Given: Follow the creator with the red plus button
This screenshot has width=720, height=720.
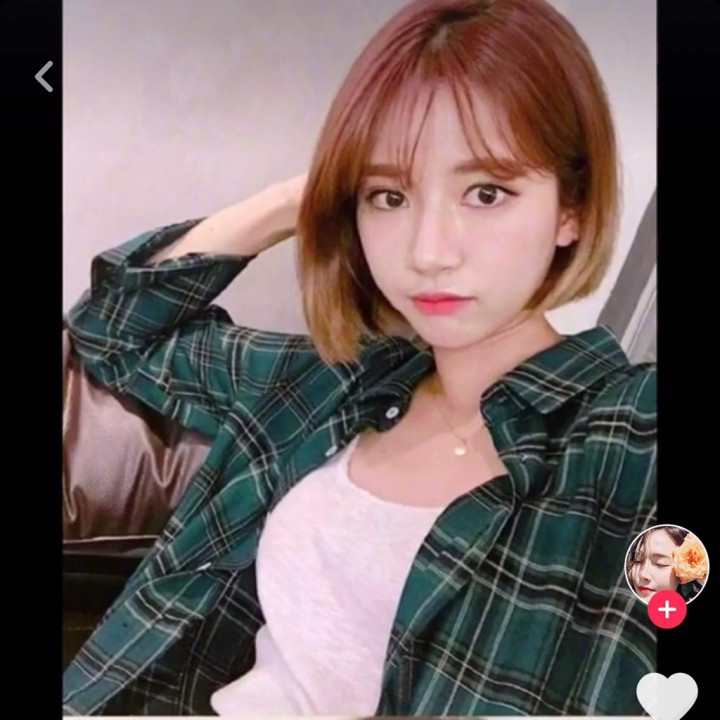Looking at the screenshot, I should pos(667,609).
